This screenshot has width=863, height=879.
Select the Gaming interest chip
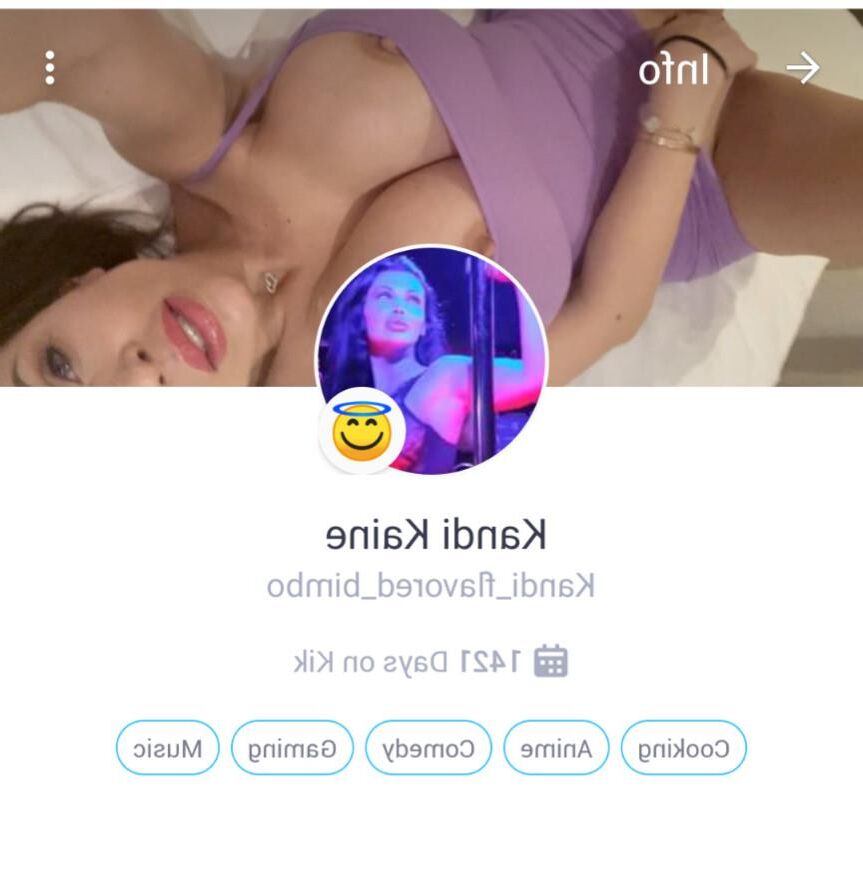coord(292,748)
